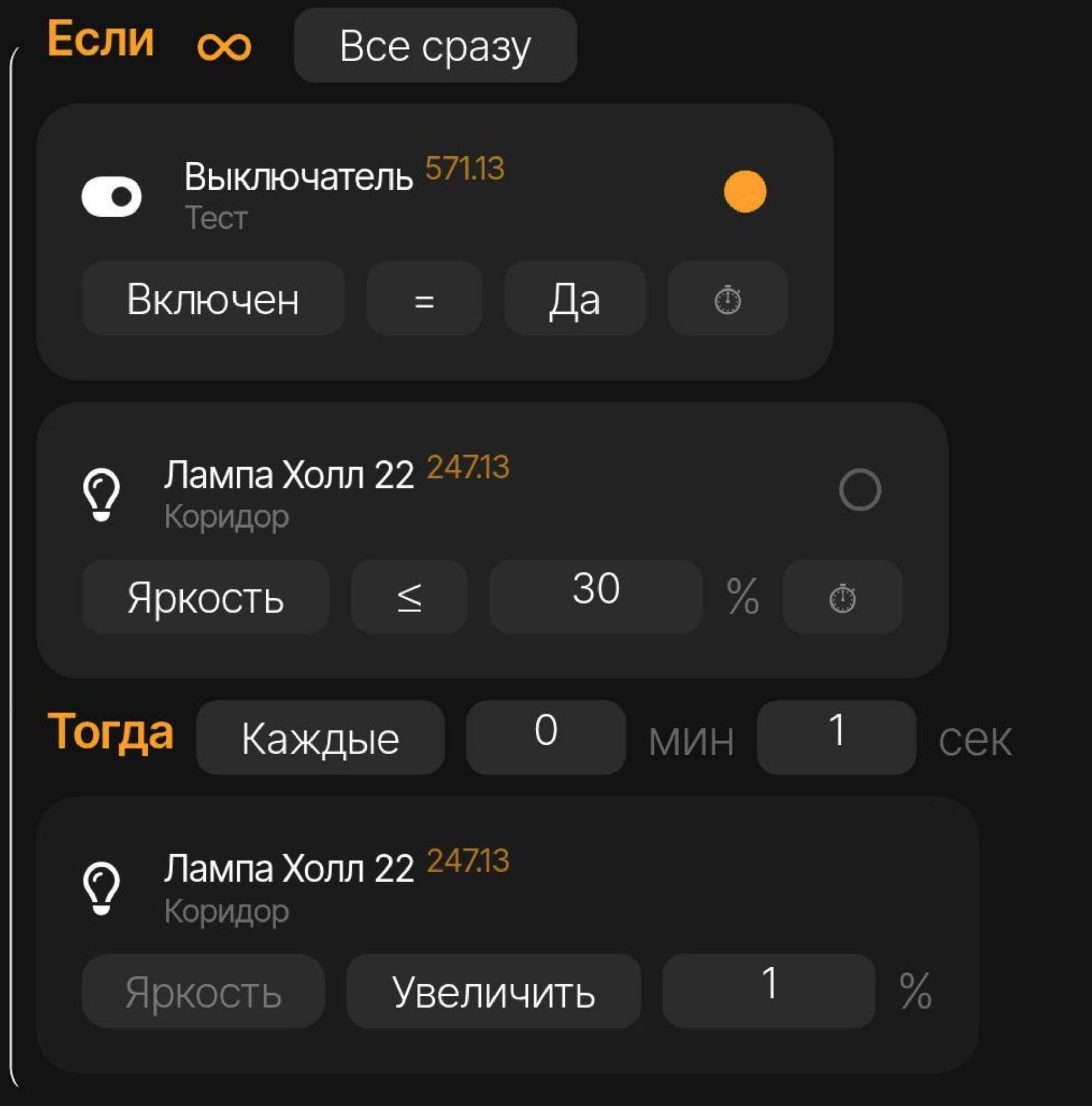Edit the seconds interval field
The width and height of the screenshot is (1092, 1106).
836,738
